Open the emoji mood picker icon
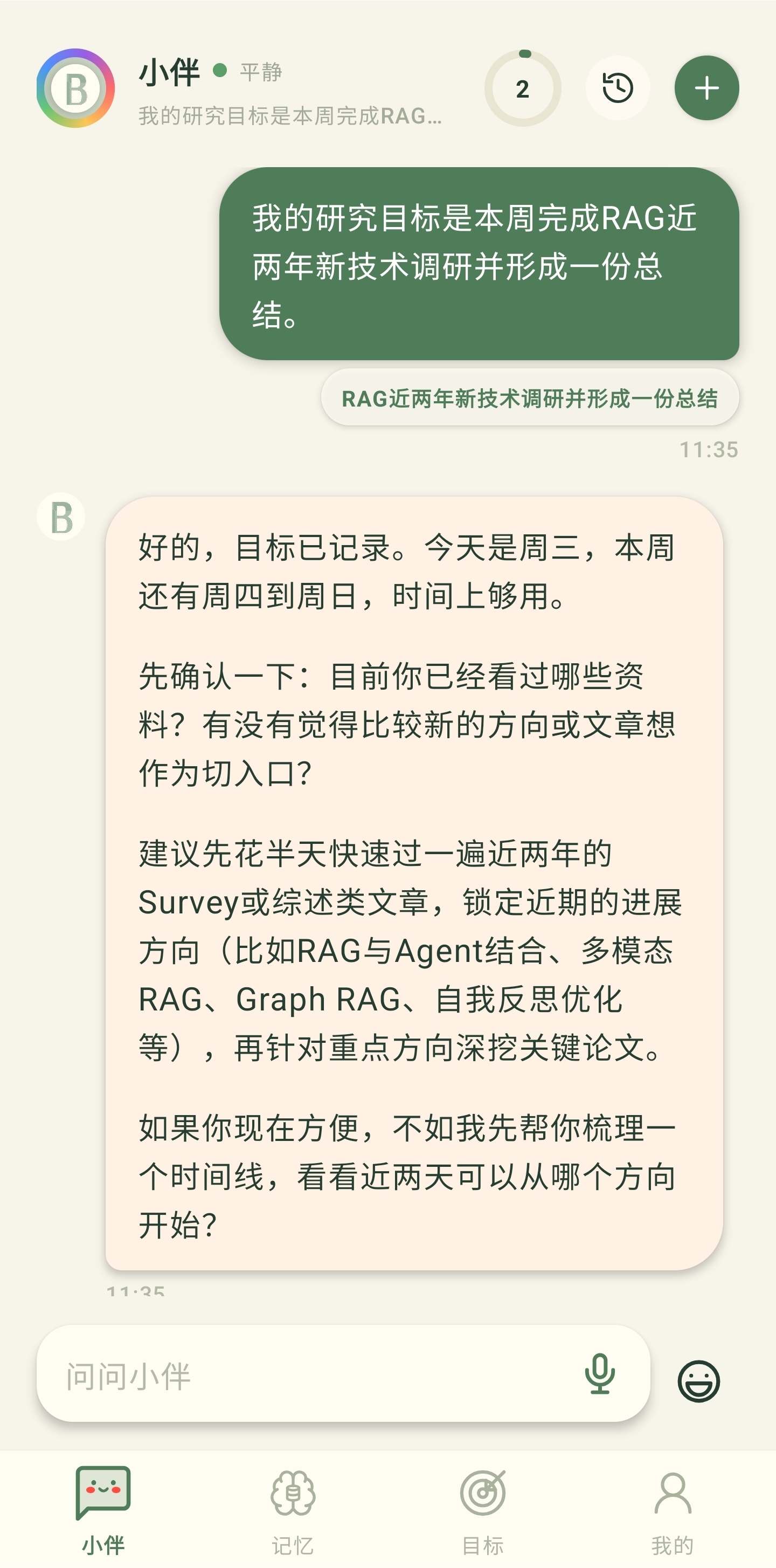The image size is (776, 1568). click(699, 1381)
